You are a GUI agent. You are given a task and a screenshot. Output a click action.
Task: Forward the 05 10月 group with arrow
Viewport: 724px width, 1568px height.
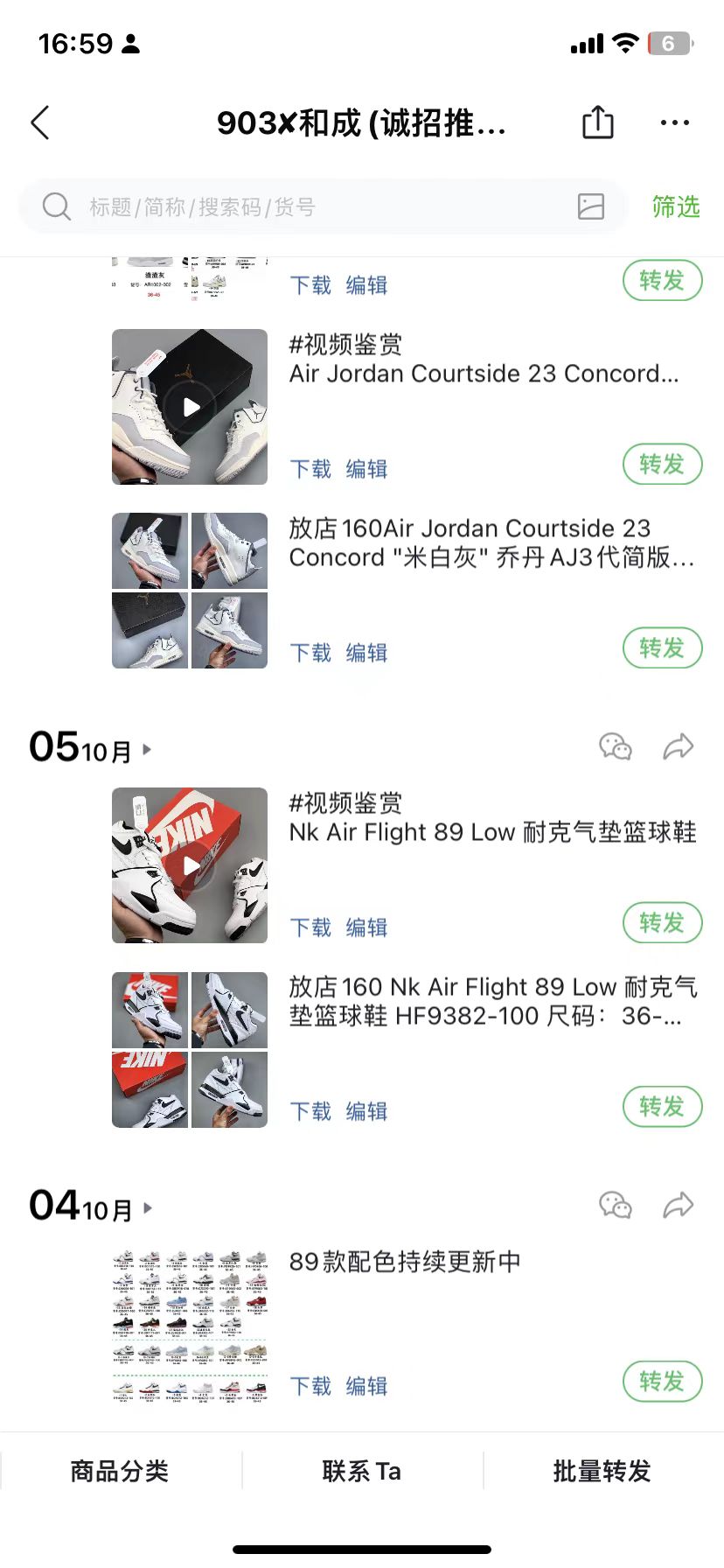678,746
